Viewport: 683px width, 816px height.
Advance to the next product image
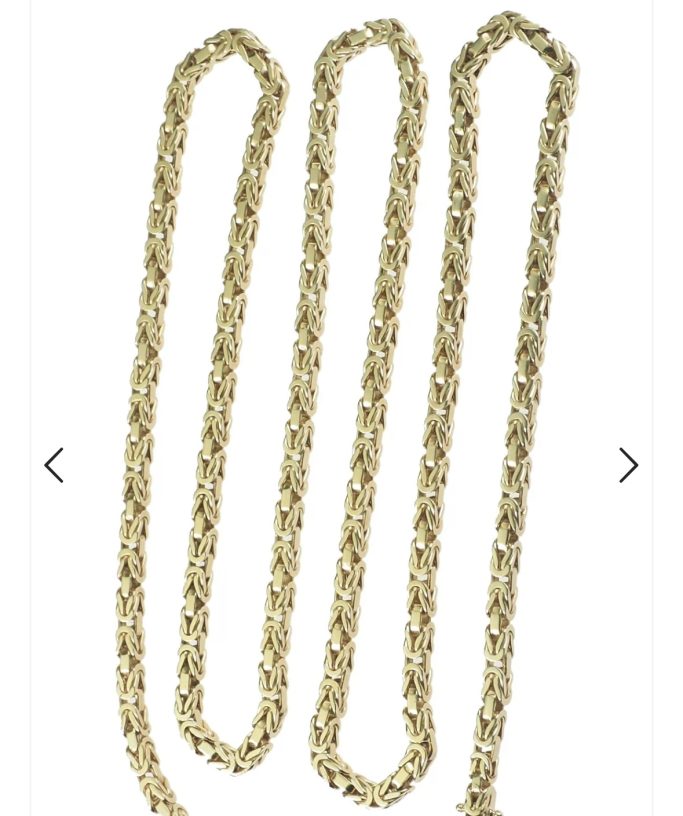coord(628,465)
